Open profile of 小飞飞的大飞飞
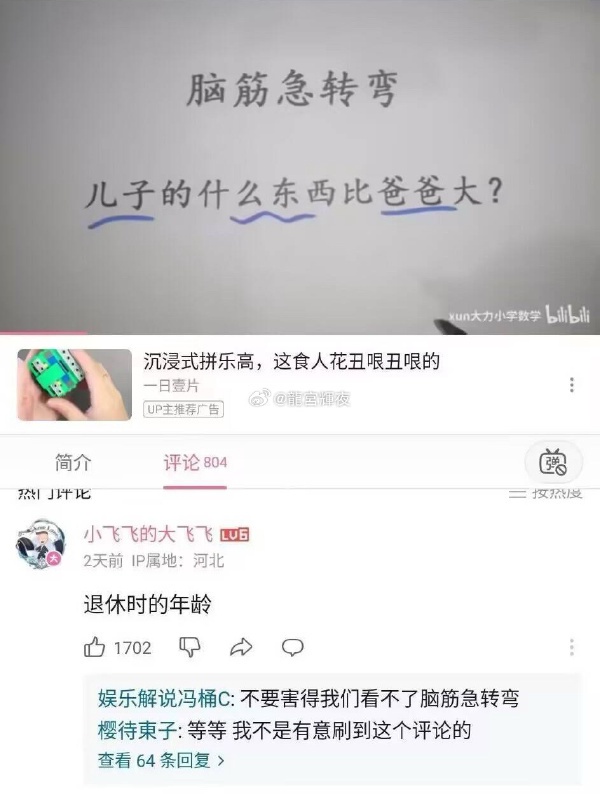The width and height of the screenshot is (600, 794). 40,546
